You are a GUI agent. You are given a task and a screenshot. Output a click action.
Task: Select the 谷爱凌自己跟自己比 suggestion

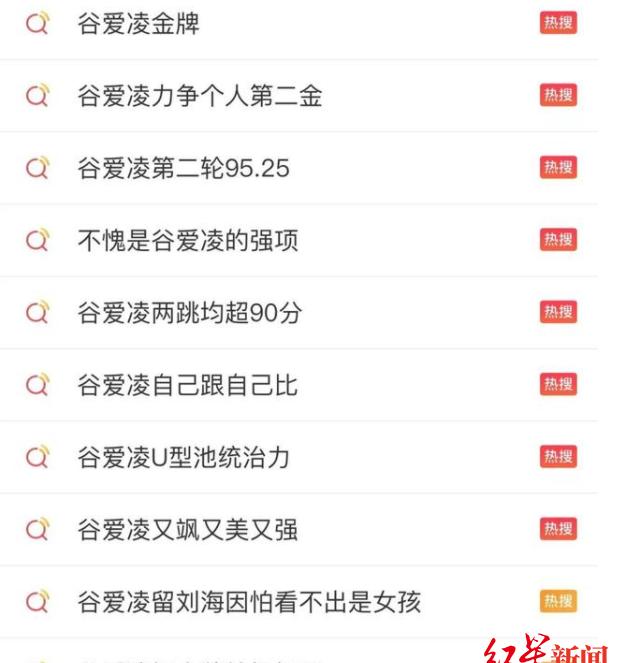(x=188, y=385)
